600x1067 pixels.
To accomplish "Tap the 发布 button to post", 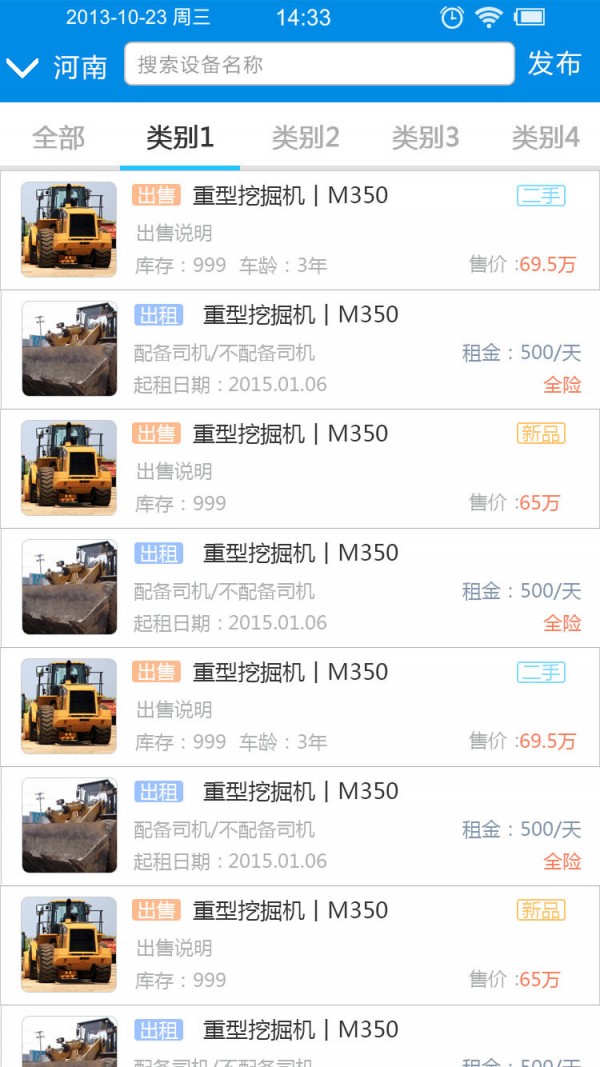I will point(554,64).
